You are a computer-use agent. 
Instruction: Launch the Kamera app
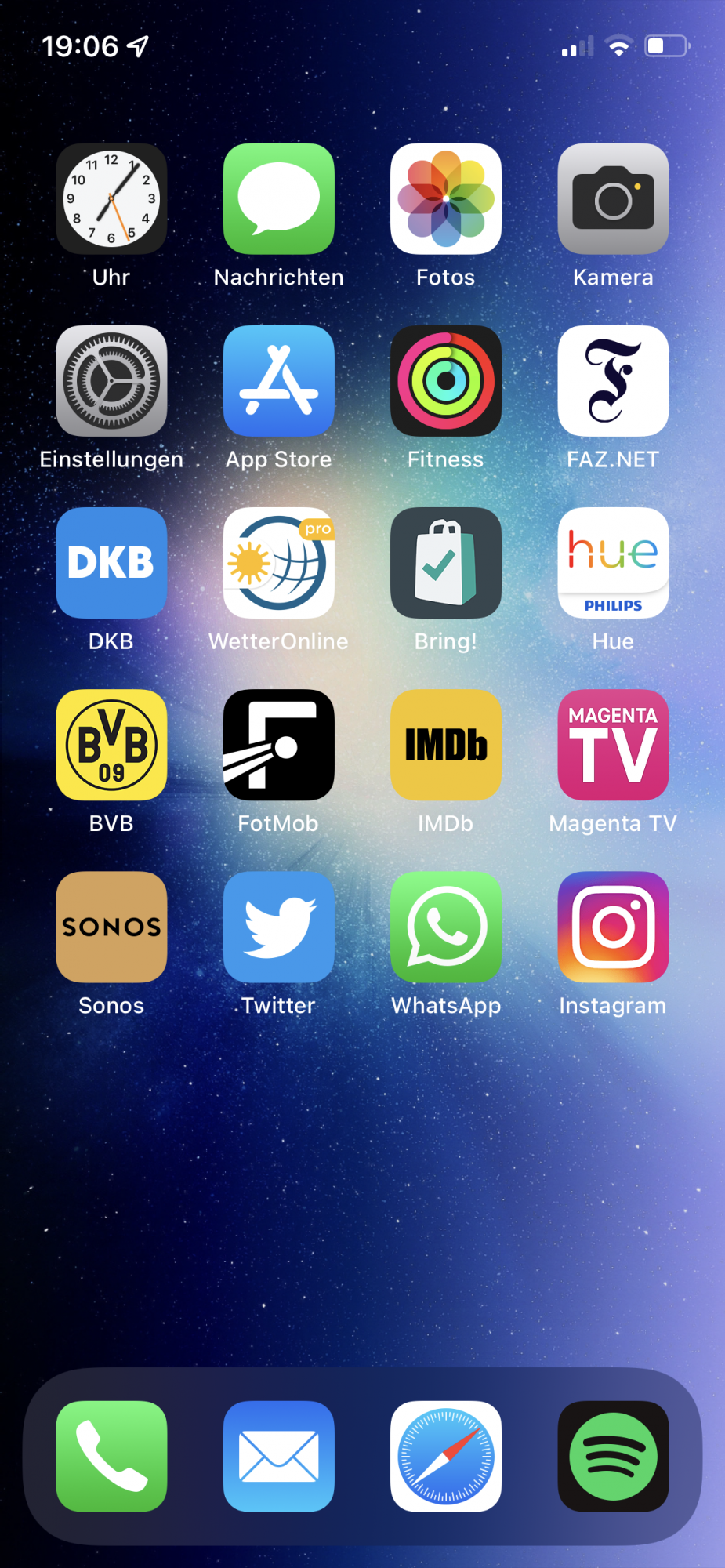(x=613, y=198)
